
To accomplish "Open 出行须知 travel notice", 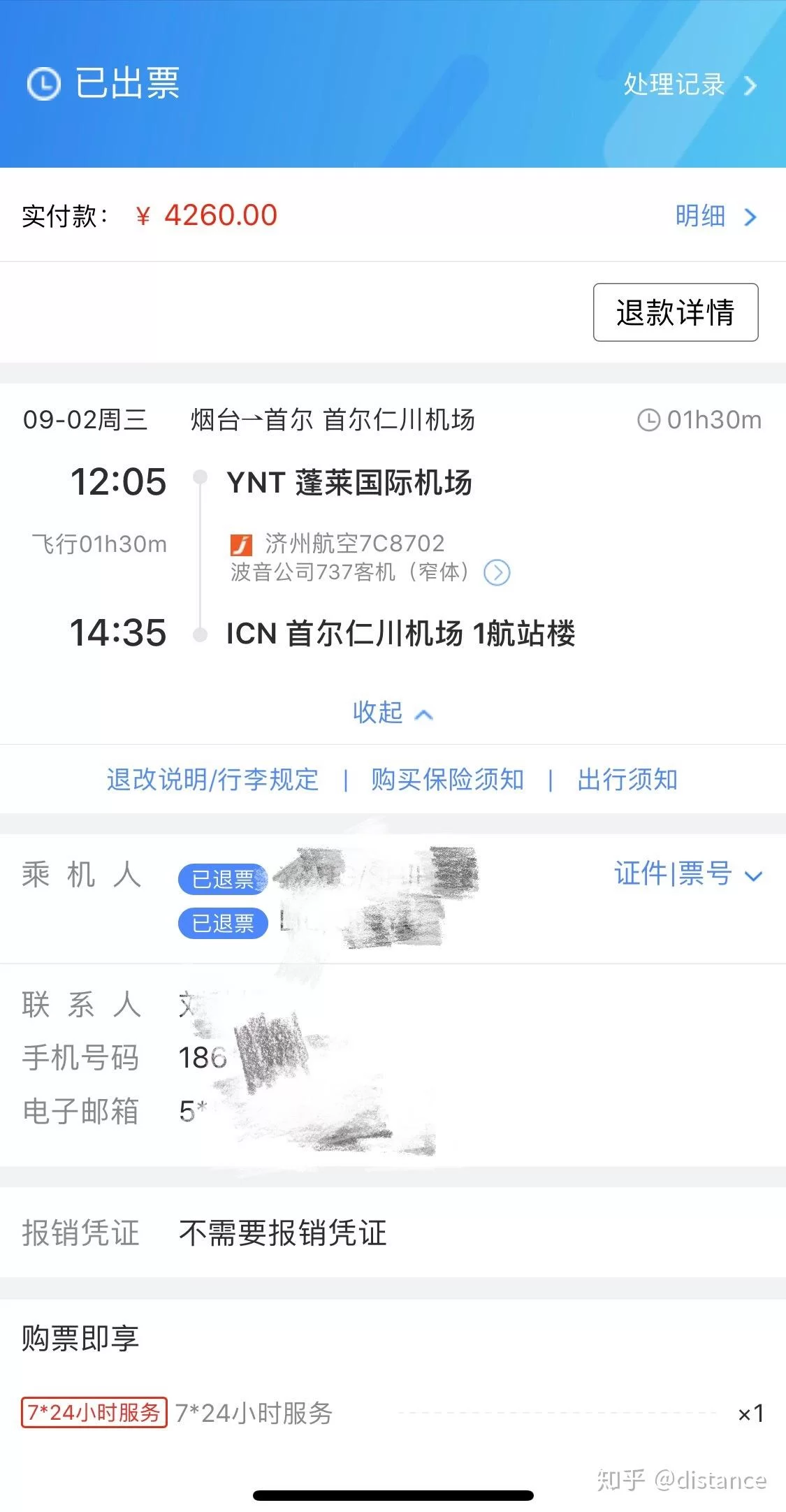I will [x=627, y=780].
